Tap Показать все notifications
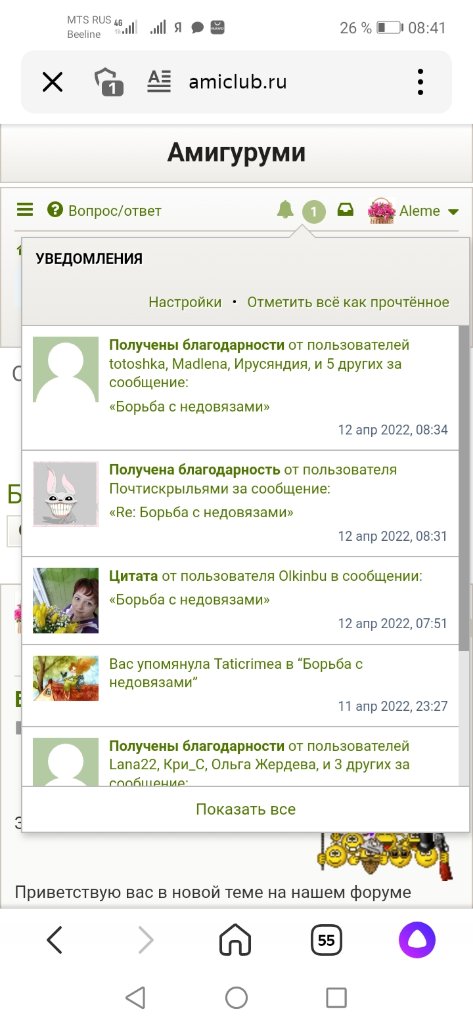 coord(246,809)
